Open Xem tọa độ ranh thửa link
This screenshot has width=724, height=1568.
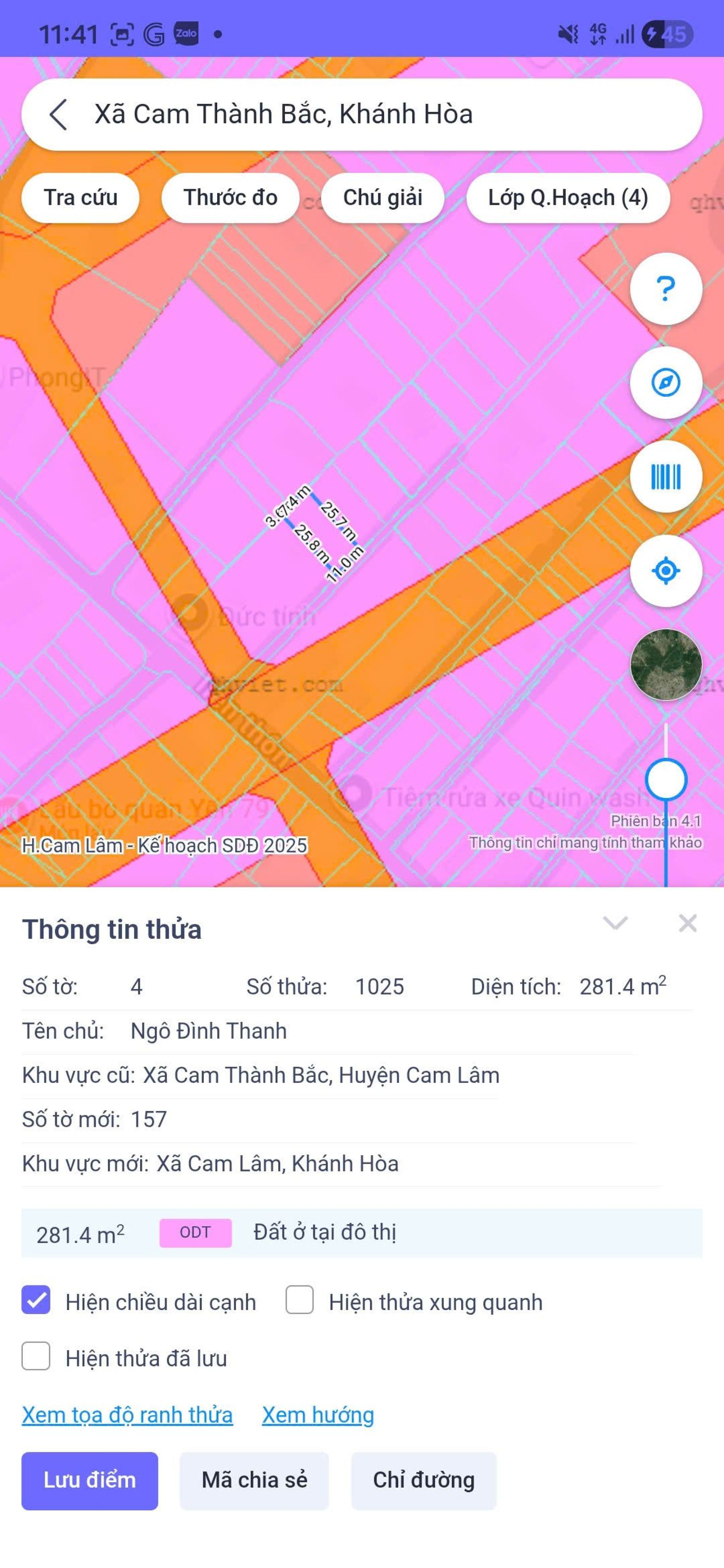(127, 1415)
